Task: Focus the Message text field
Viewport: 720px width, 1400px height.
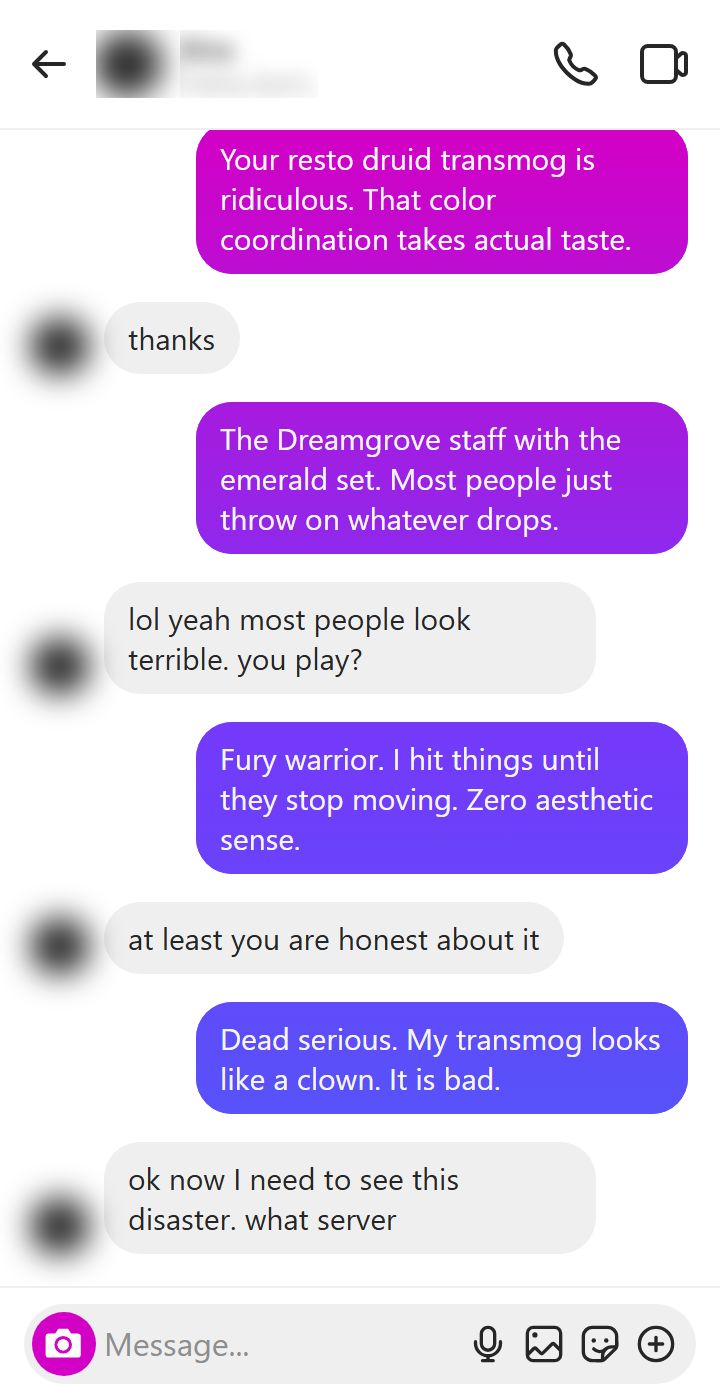Action: pyautogui.click(x=280, y=1345)
